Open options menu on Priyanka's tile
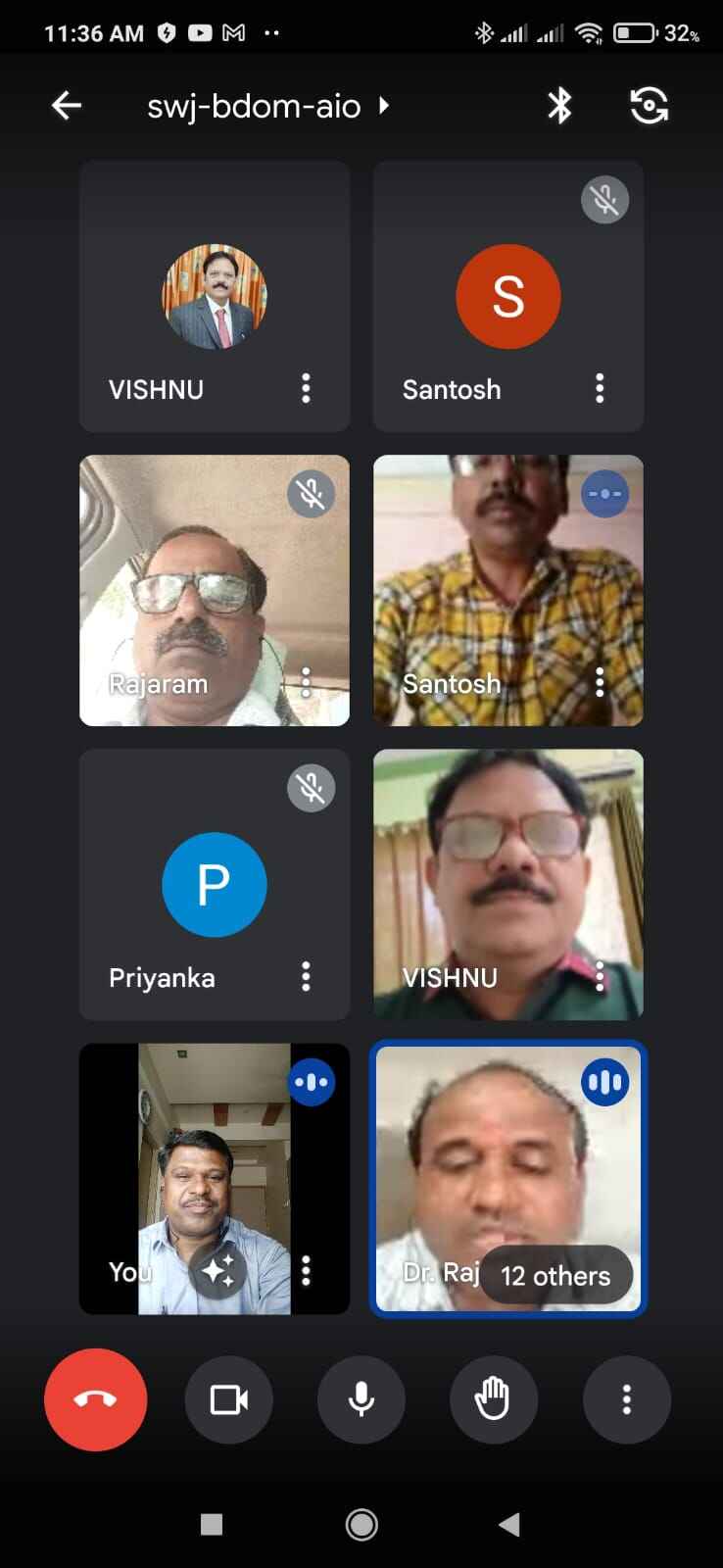This screenshot has width=723, height=1568. (306, 976)
